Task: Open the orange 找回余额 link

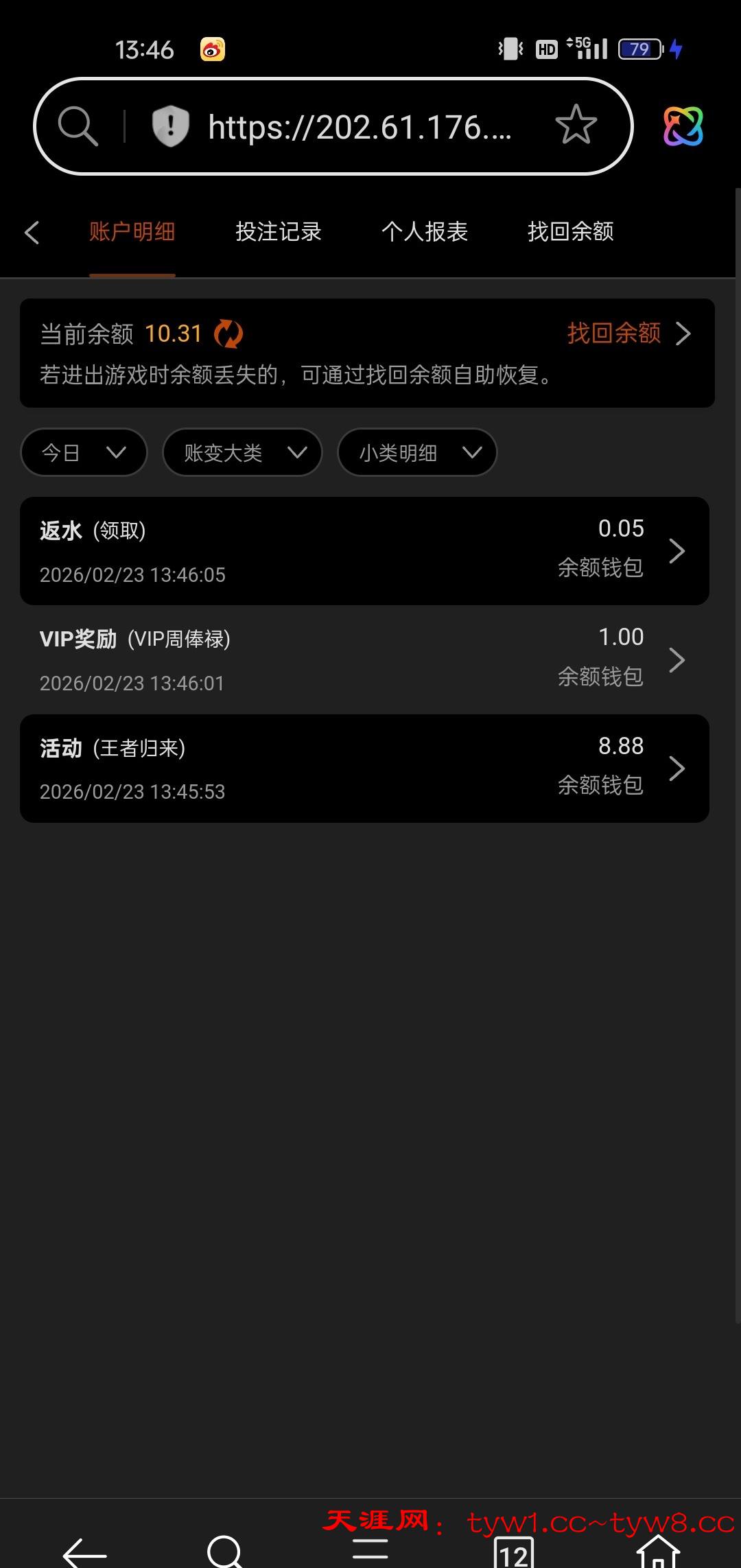Action: pyautogui.click(x=628, y=334)
